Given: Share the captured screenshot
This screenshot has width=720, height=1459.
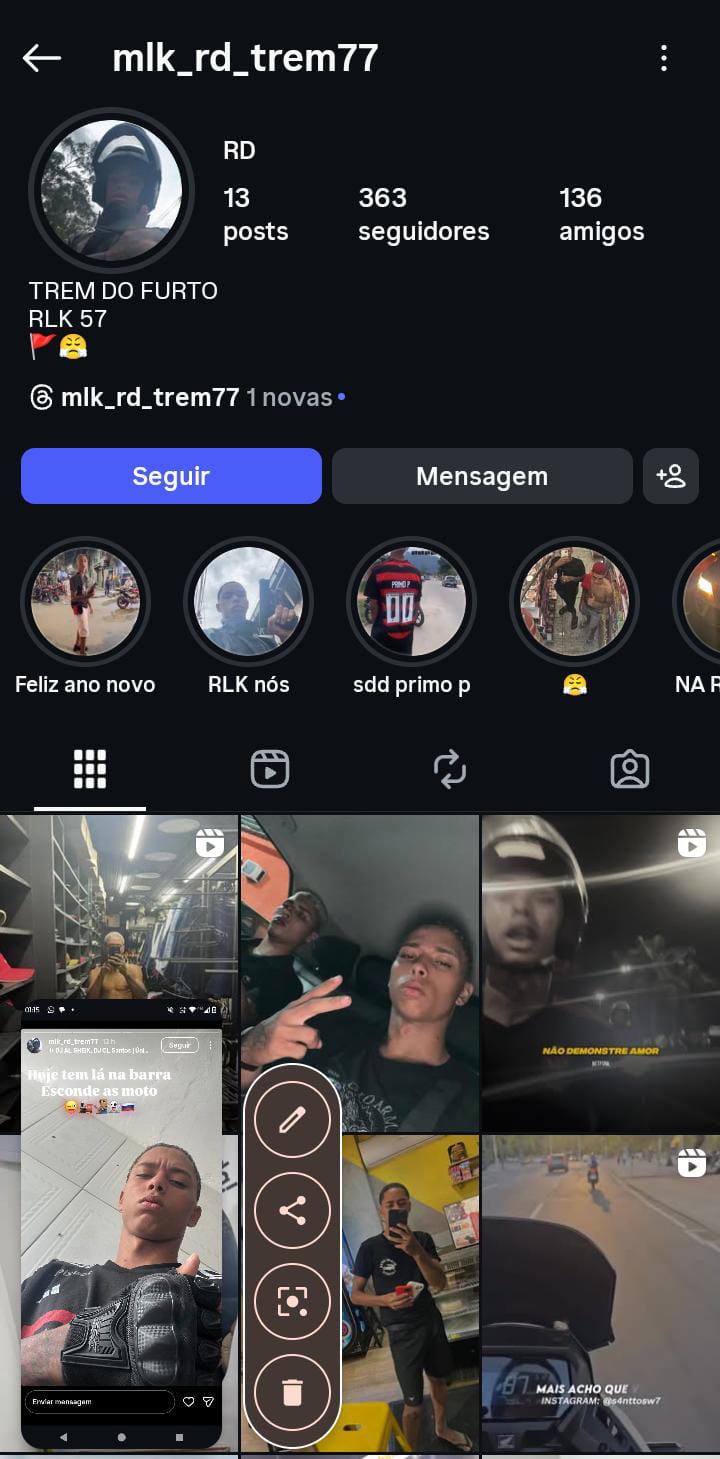Looking at the screenshot, I should (x=292, y=1211).
